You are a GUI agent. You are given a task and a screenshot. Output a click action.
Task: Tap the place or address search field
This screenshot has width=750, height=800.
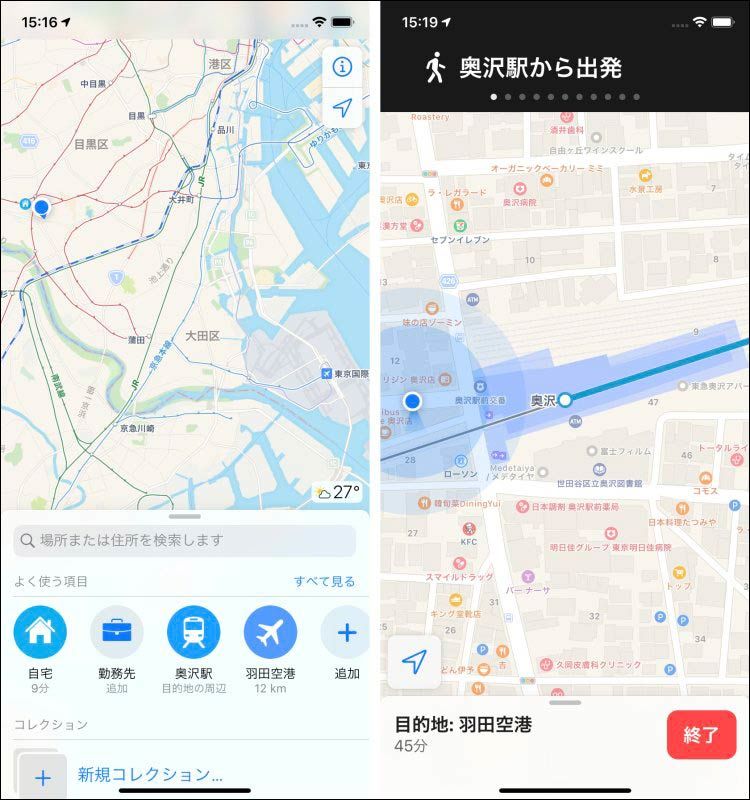coord(185,540)
